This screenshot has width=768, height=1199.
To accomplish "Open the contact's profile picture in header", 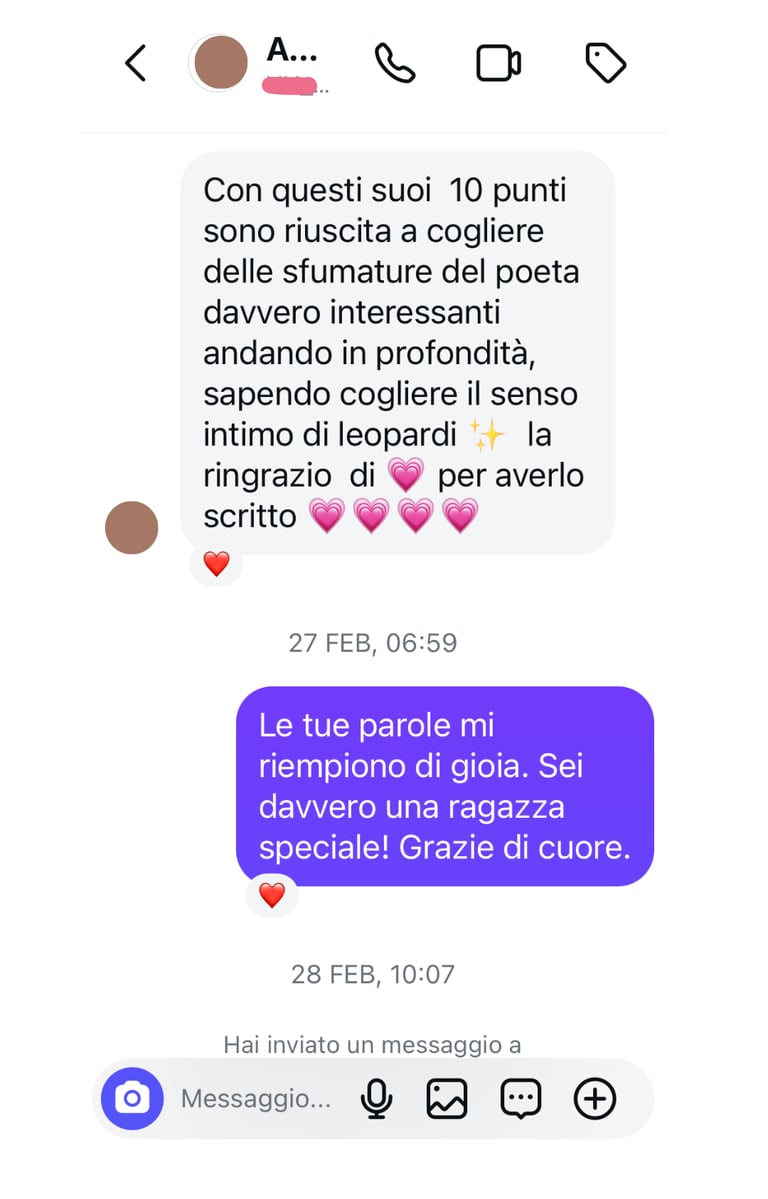I will pyautogui.click(x=220, y=63).
